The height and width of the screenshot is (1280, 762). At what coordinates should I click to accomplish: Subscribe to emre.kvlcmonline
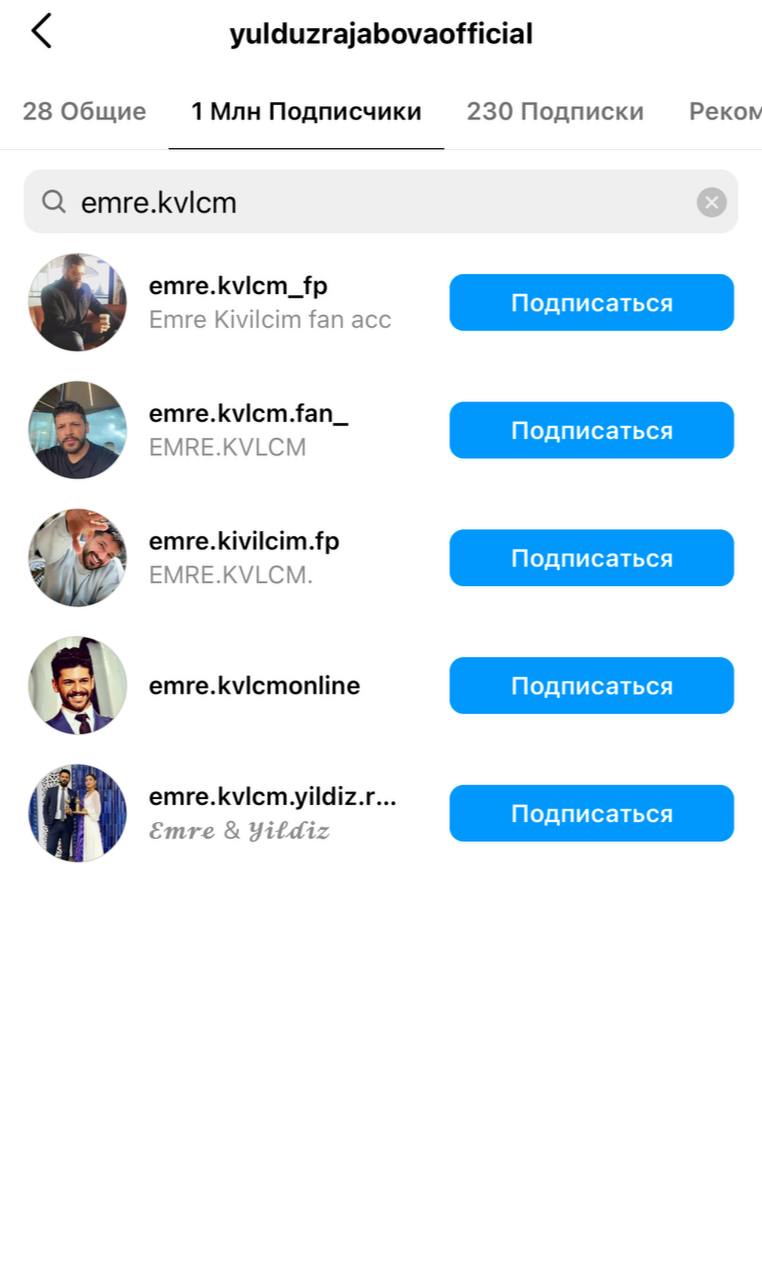tap(591, 686)
